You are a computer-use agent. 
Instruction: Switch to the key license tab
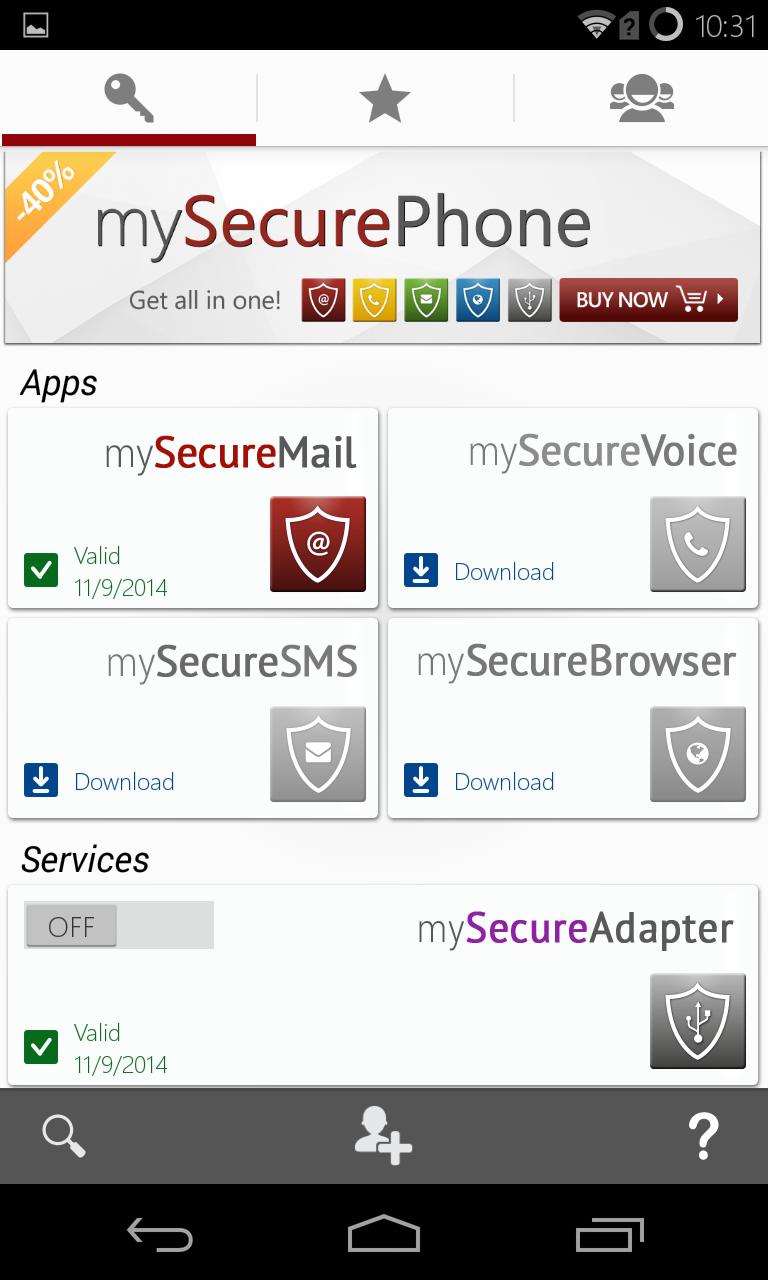pyautogui.click(x=128, y=98)
